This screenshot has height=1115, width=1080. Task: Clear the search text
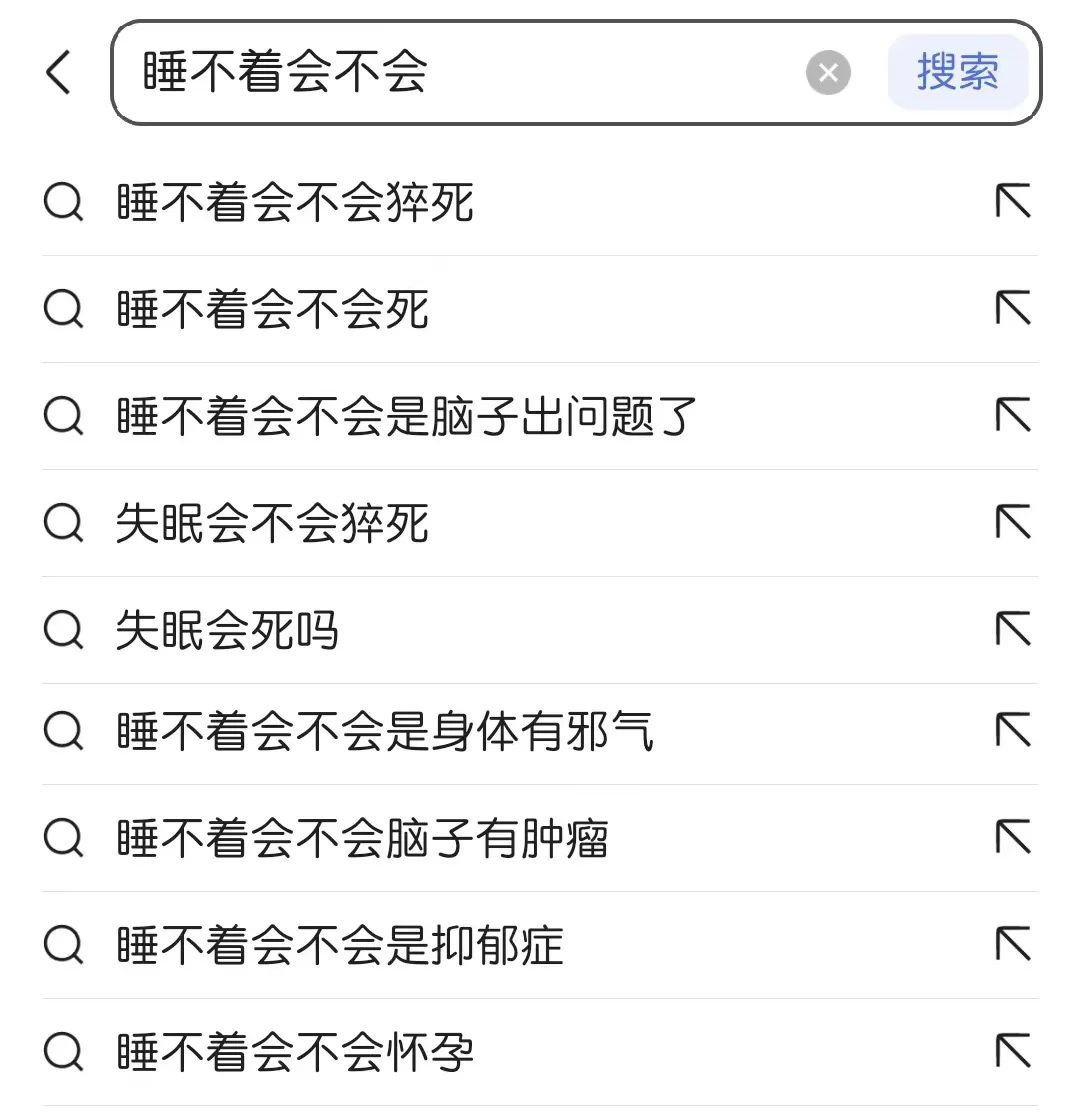[x=828, y=73]
